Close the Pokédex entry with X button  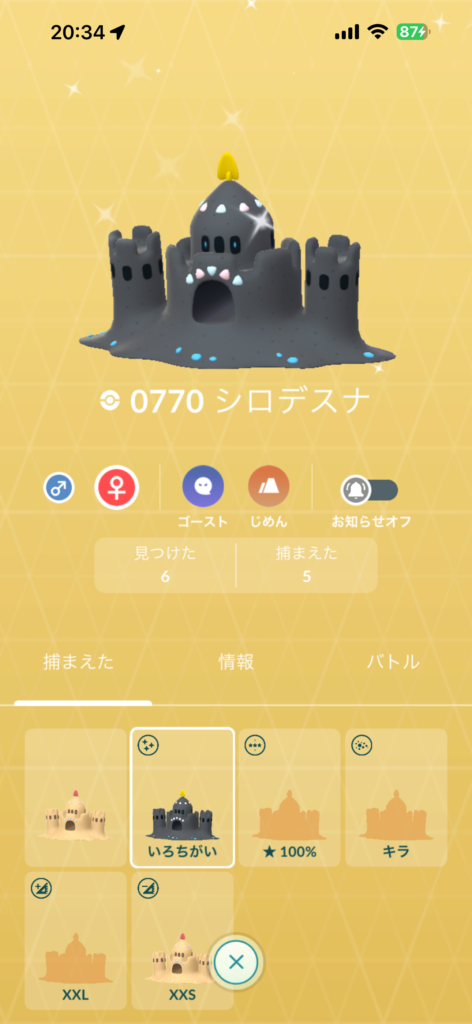point(236,961)
